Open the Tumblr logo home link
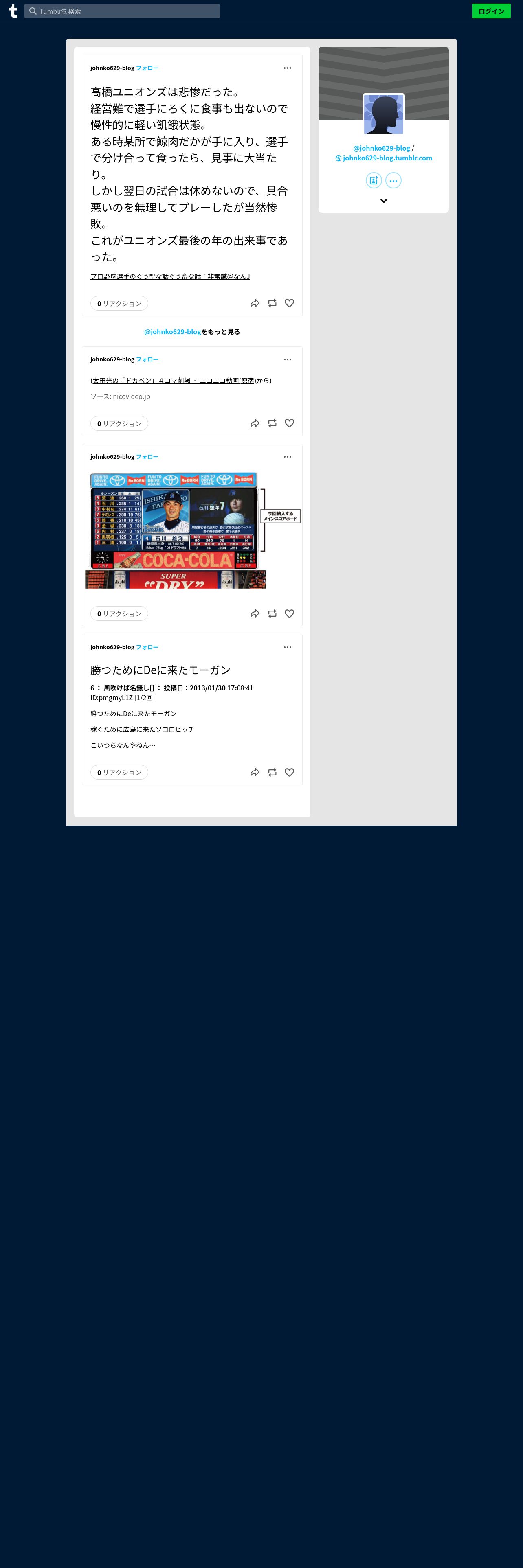 (x=13, y=11)
